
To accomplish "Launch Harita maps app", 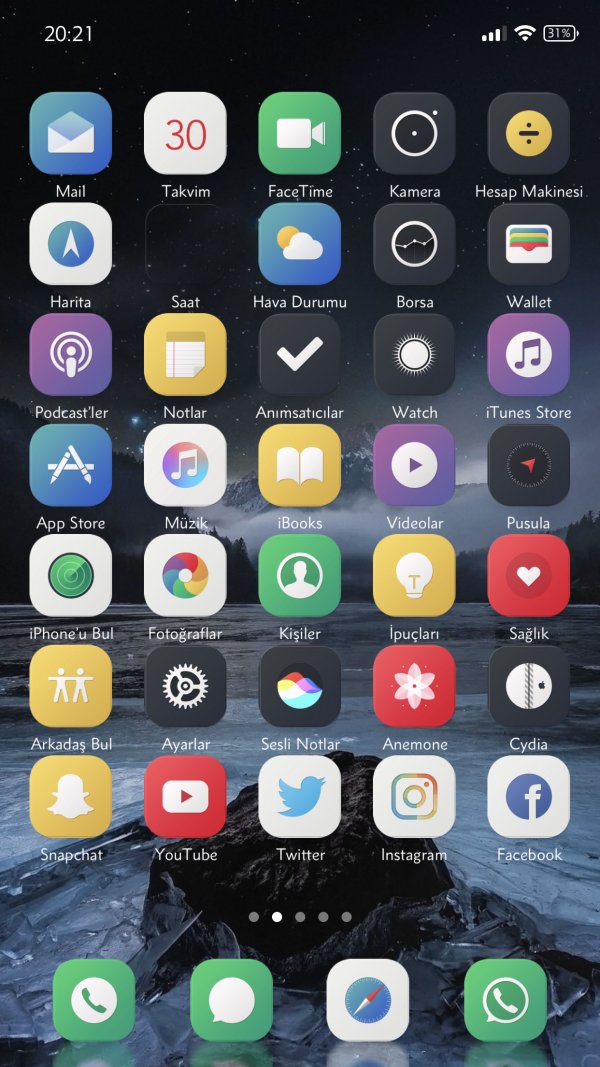I will (71, 244).
